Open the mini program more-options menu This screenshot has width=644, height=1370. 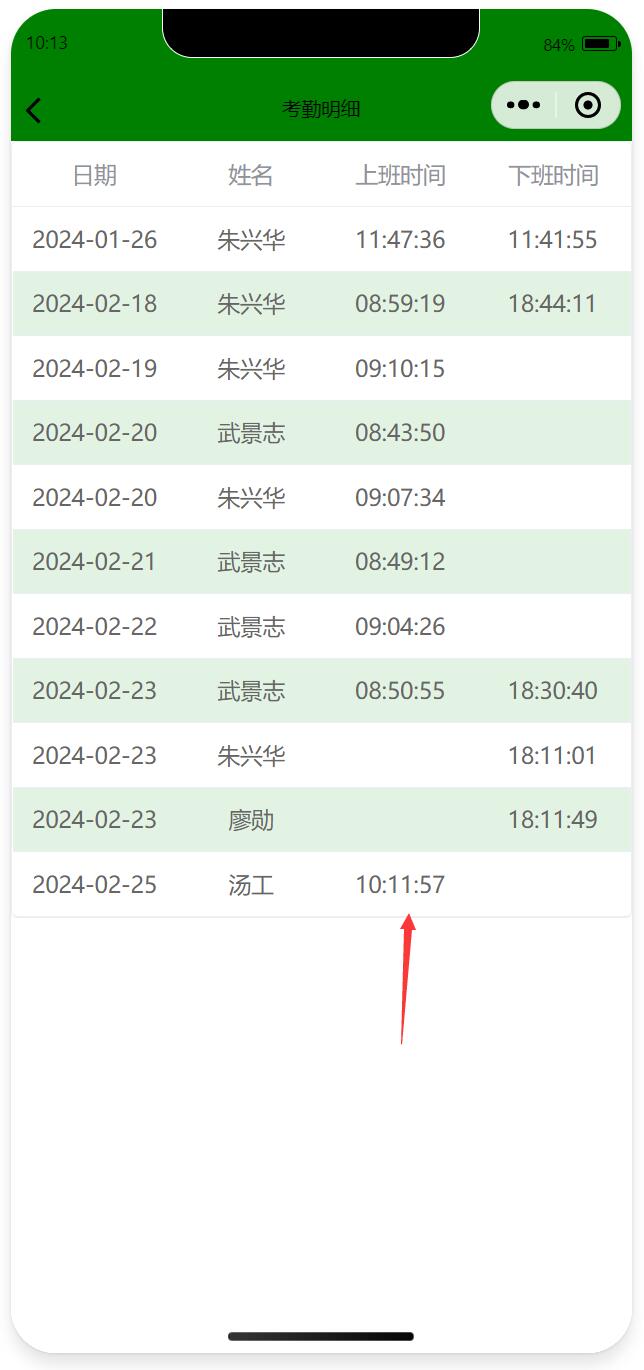click(x=524, y=105)
